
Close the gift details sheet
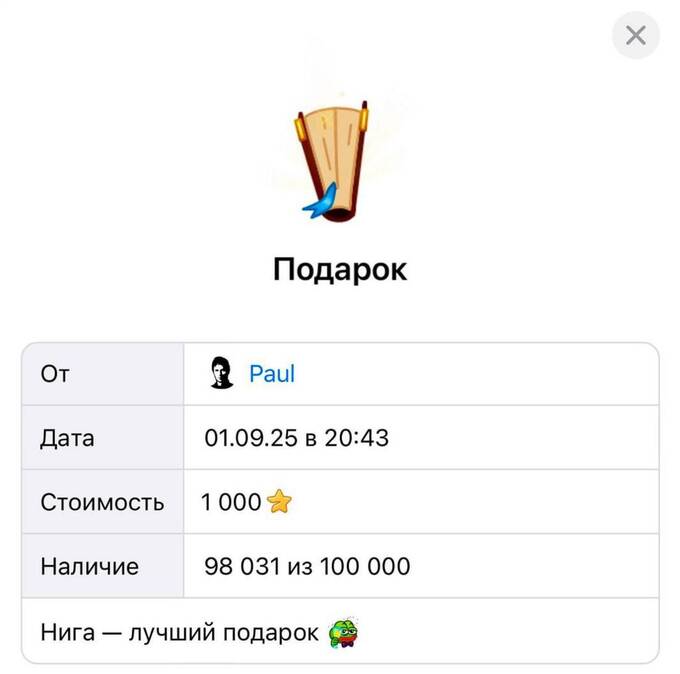pyautogui.click(x=635, y=36)
